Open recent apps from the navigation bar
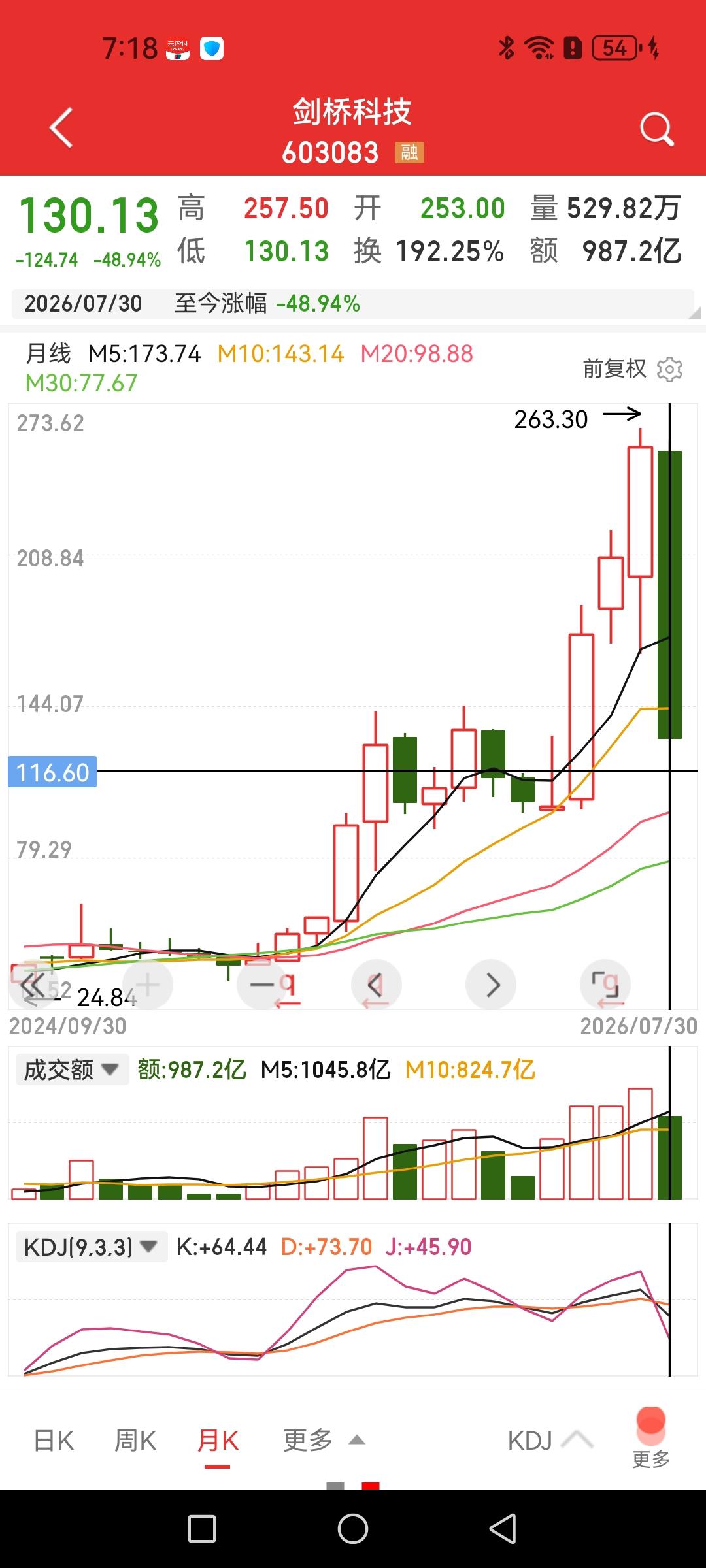706x1568 pixels. point(202,1529)
